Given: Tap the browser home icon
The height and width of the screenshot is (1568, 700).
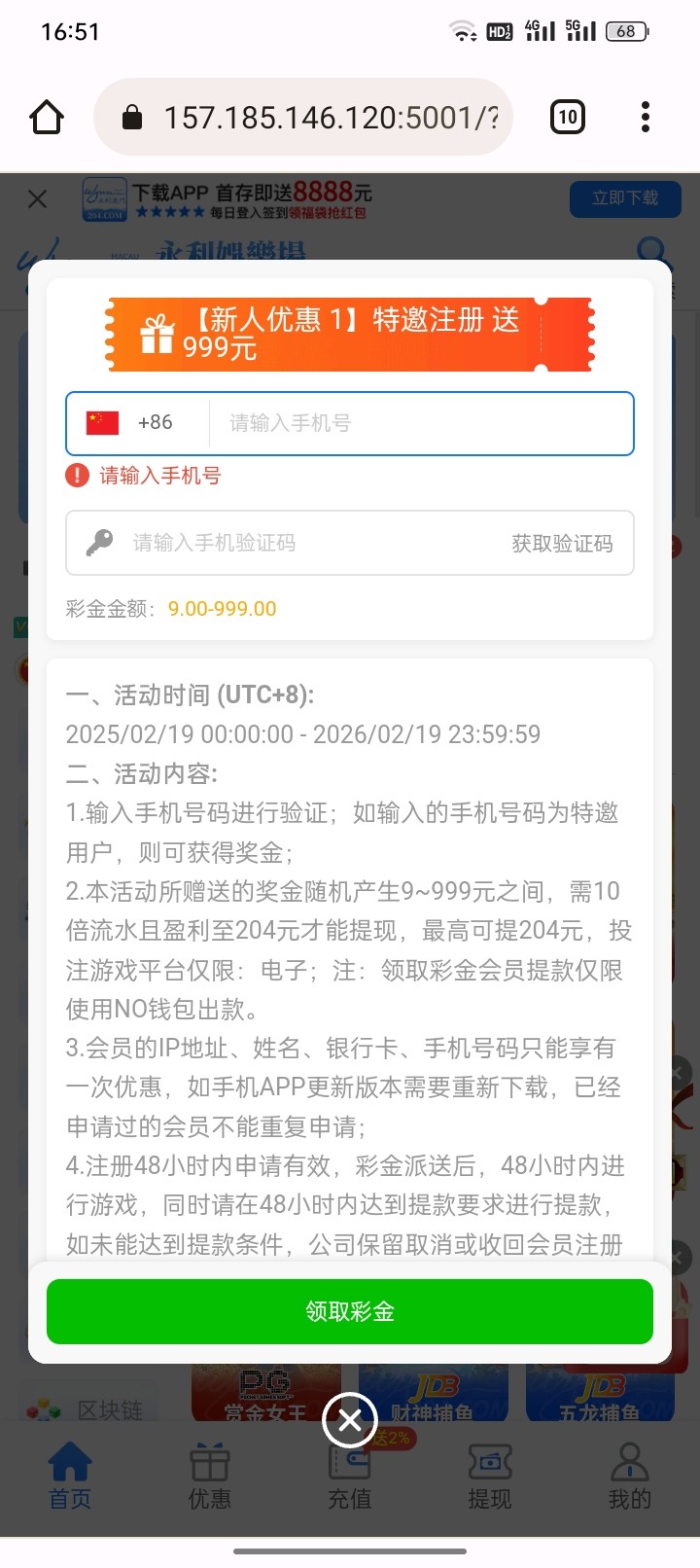Looking at the screenshot, I should tap(47, 118).
